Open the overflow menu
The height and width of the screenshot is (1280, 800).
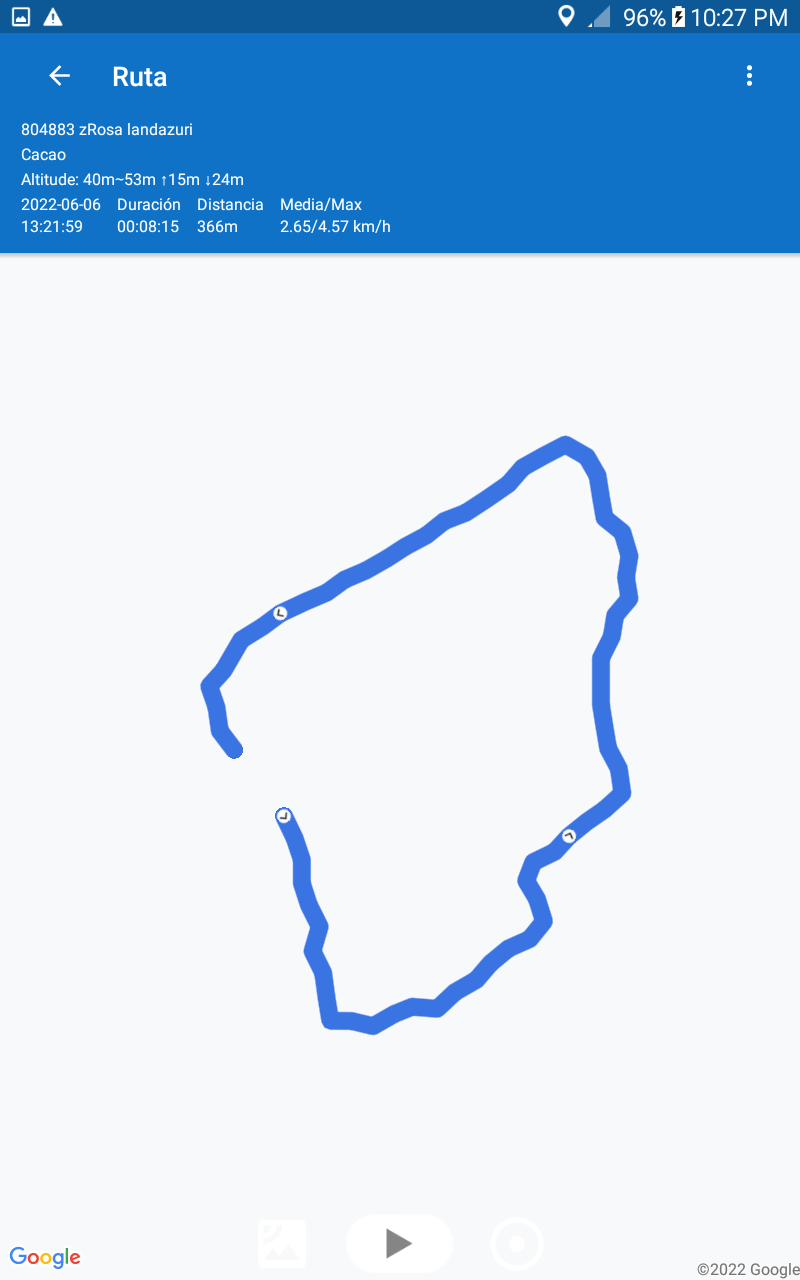pyautogui.click(x=749, y=76)
